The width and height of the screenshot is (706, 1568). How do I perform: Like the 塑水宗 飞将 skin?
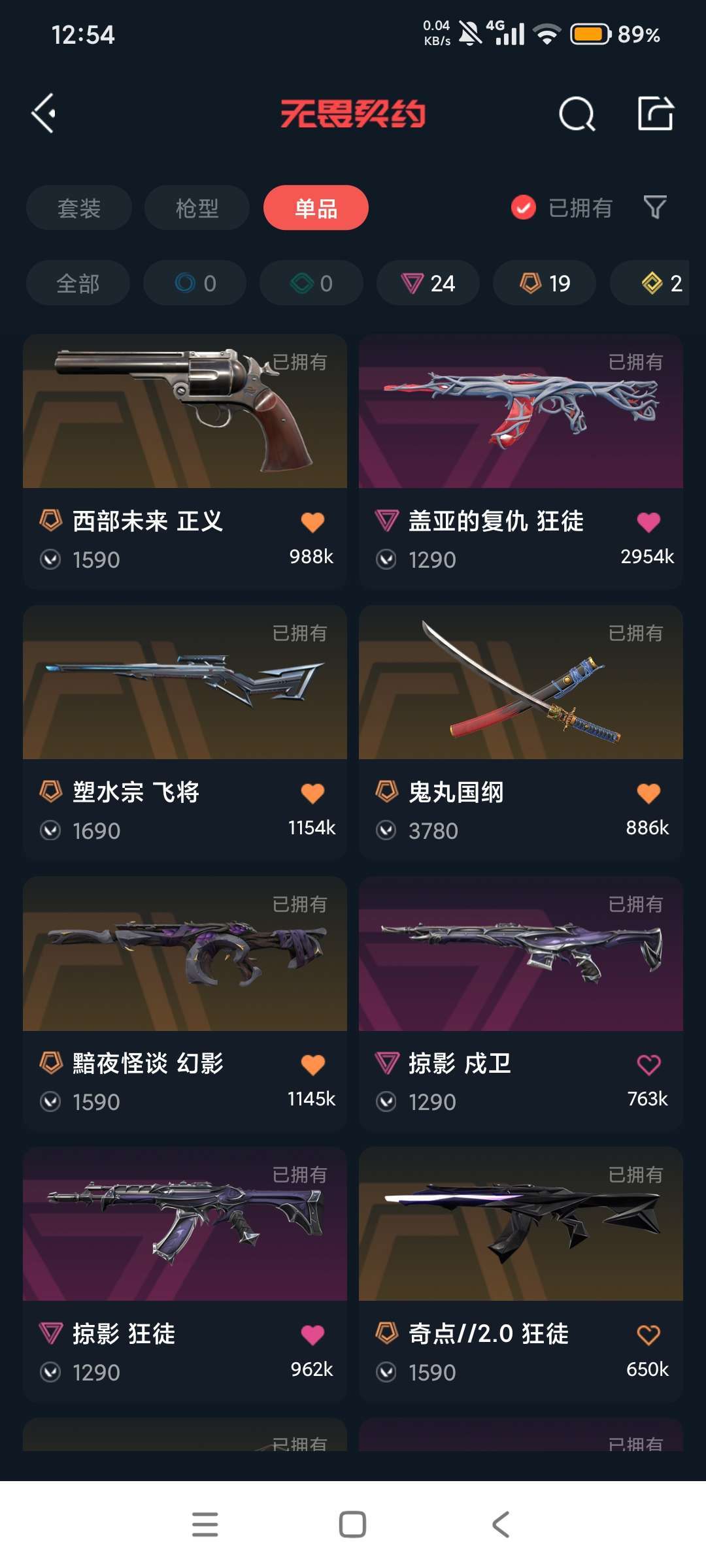point(312,793)
